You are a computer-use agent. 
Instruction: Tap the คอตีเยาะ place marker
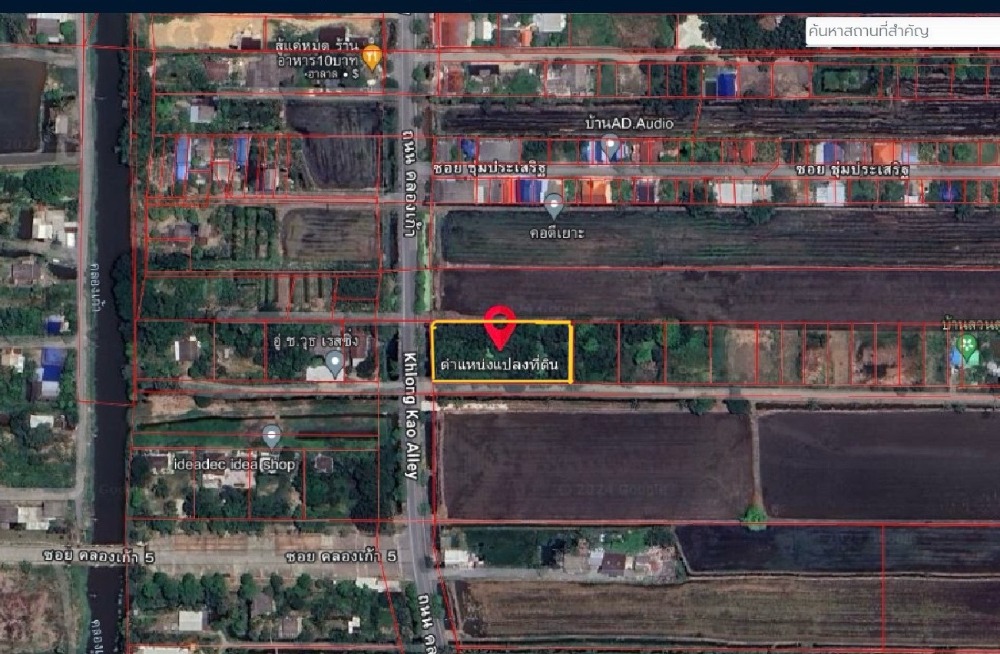click(x=554, y=206)
